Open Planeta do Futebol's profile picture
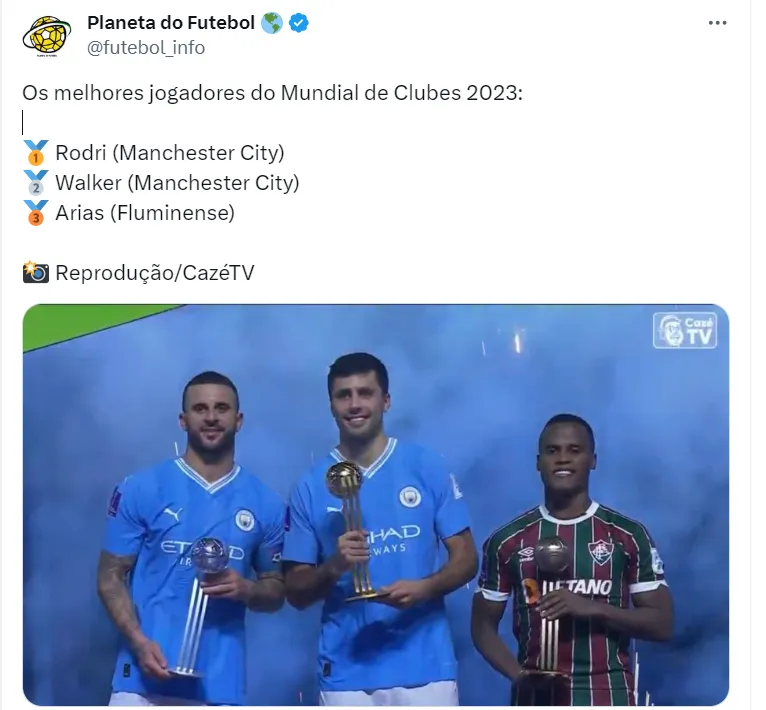The width and height of the screenshot is (766, 710). click(x=46, y=35)
